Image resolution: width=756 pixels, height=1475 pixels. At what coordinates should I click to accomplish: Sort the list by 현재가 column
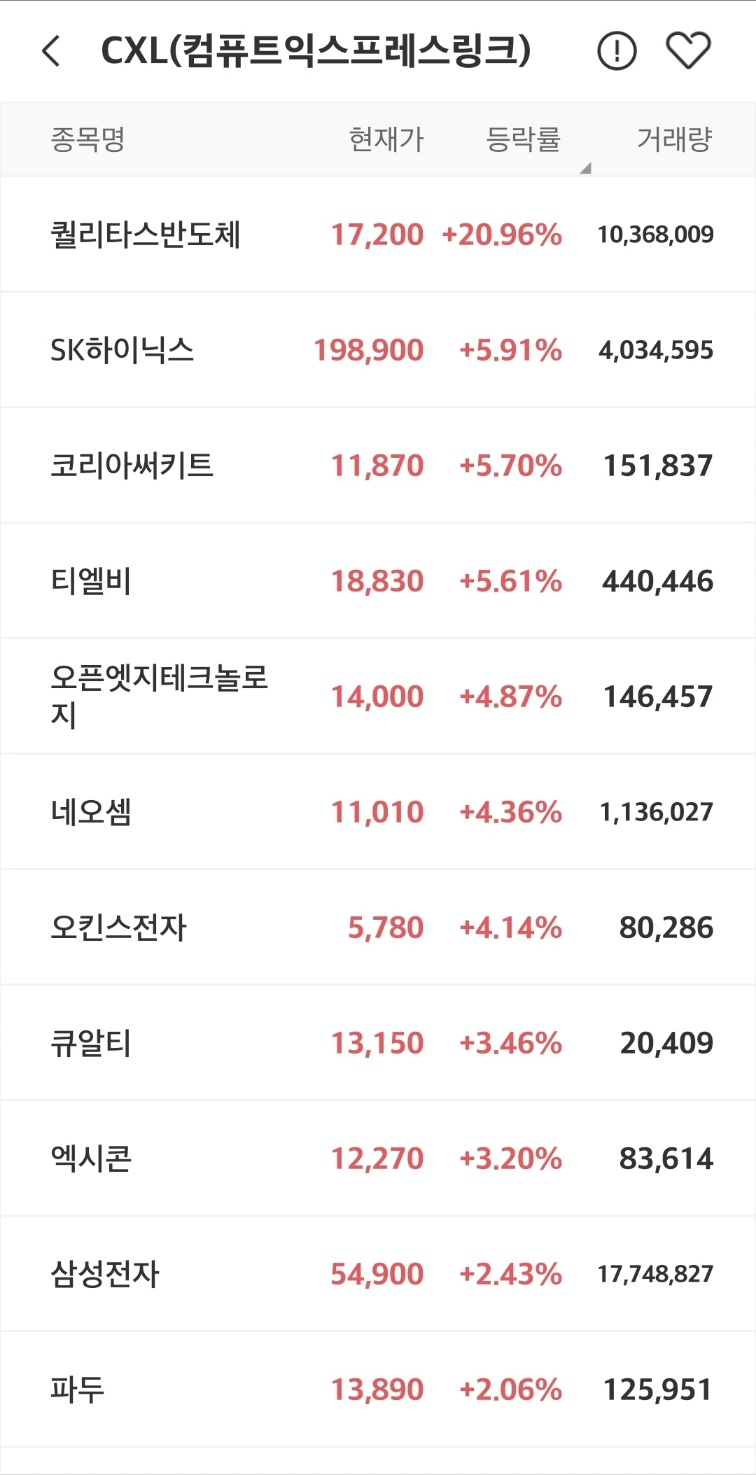[386, 139]
